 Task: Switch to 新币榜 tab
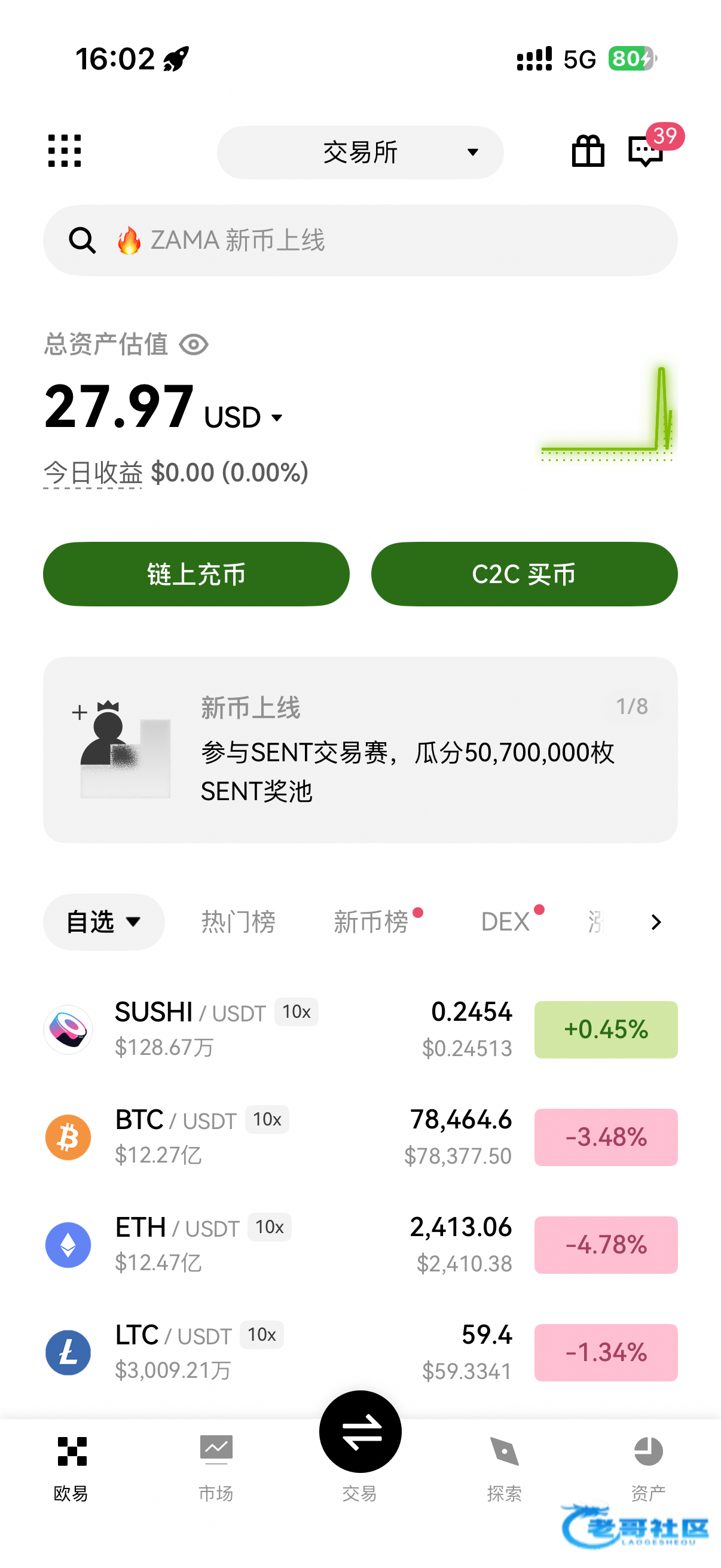(371, 922)
